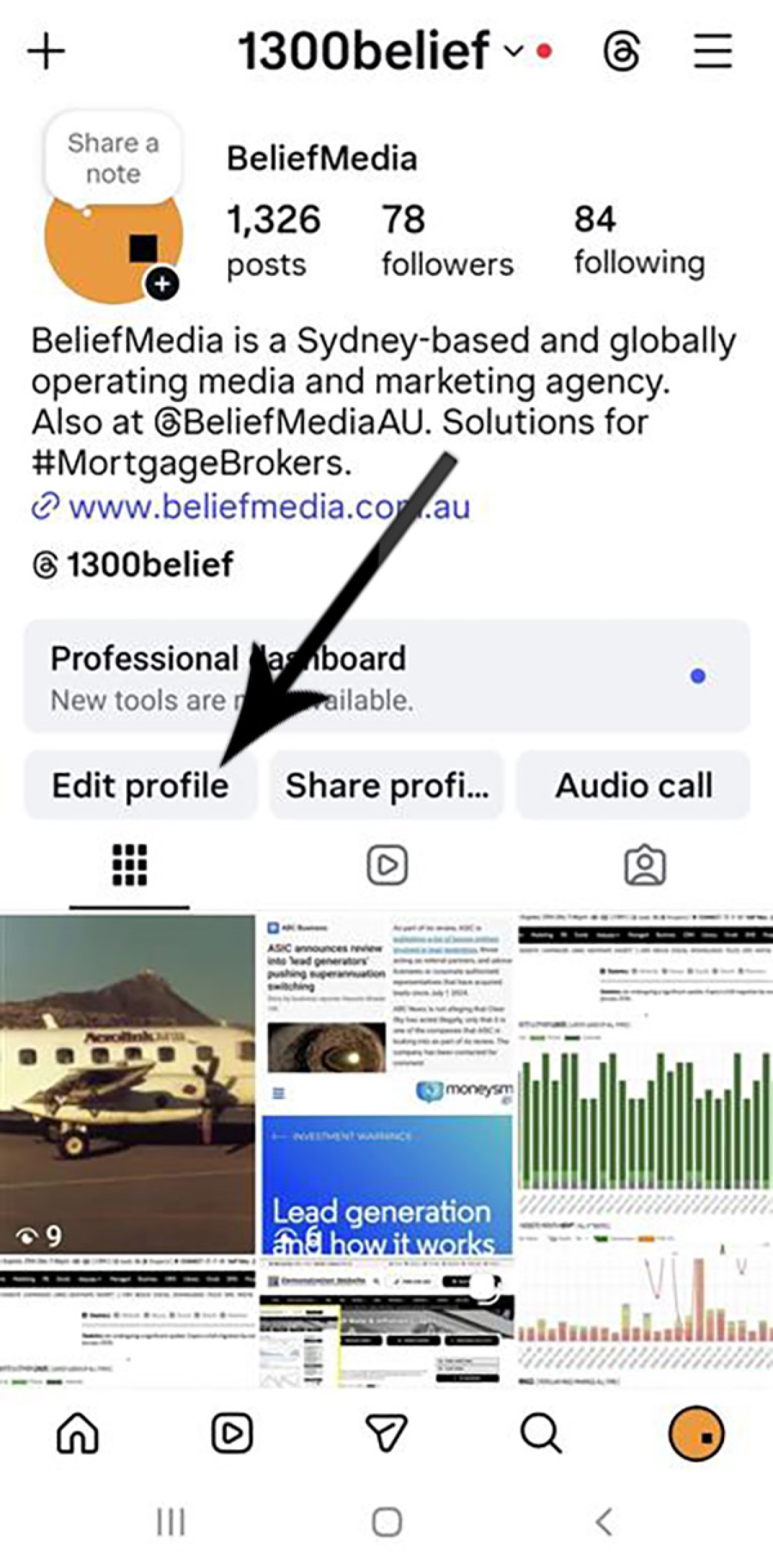
Task: Tap the Share a note bubble
Action: [x=113, y=158]
